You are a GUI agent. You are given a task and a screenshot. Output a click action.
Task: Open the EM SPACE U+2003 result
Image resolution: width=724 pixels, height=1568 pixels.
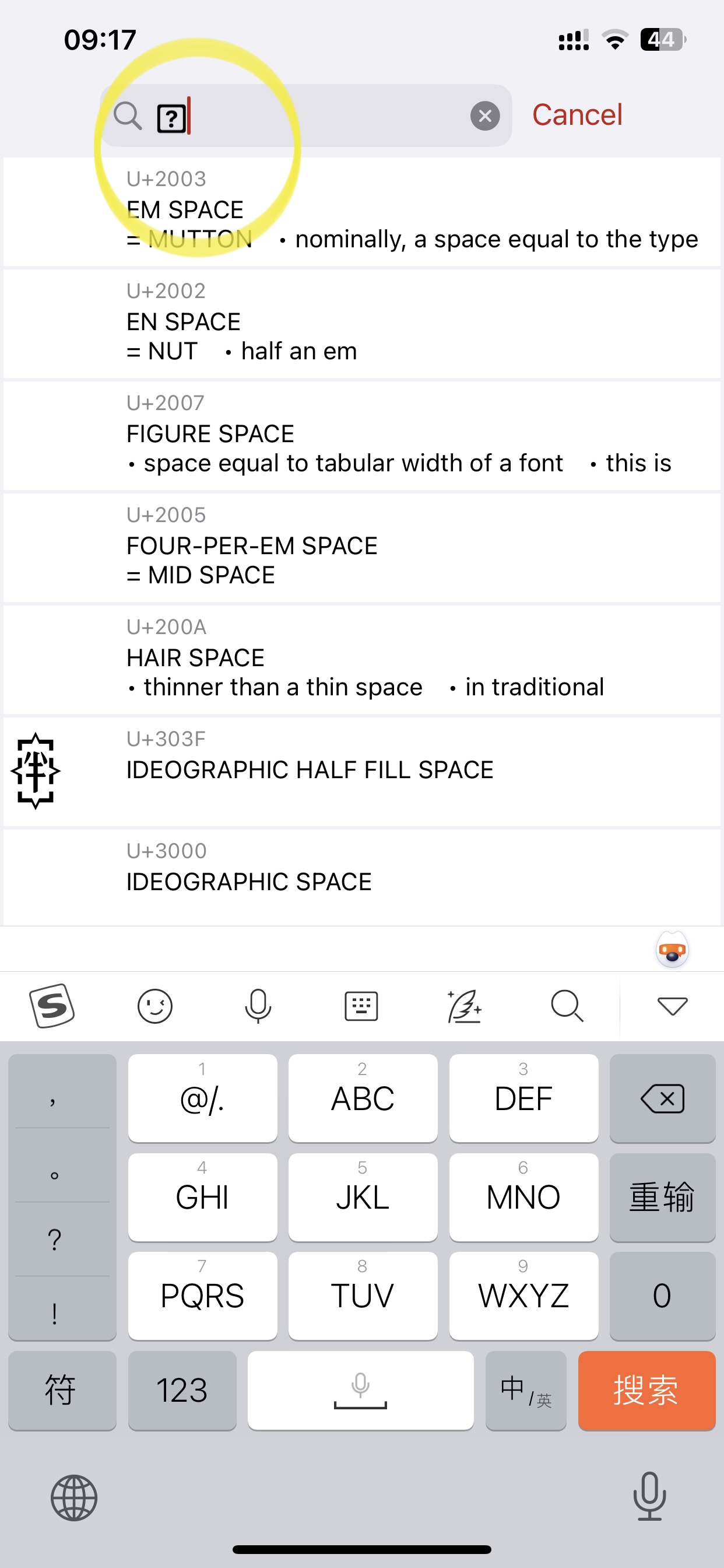pyautogui.click(x=362, y=211)
